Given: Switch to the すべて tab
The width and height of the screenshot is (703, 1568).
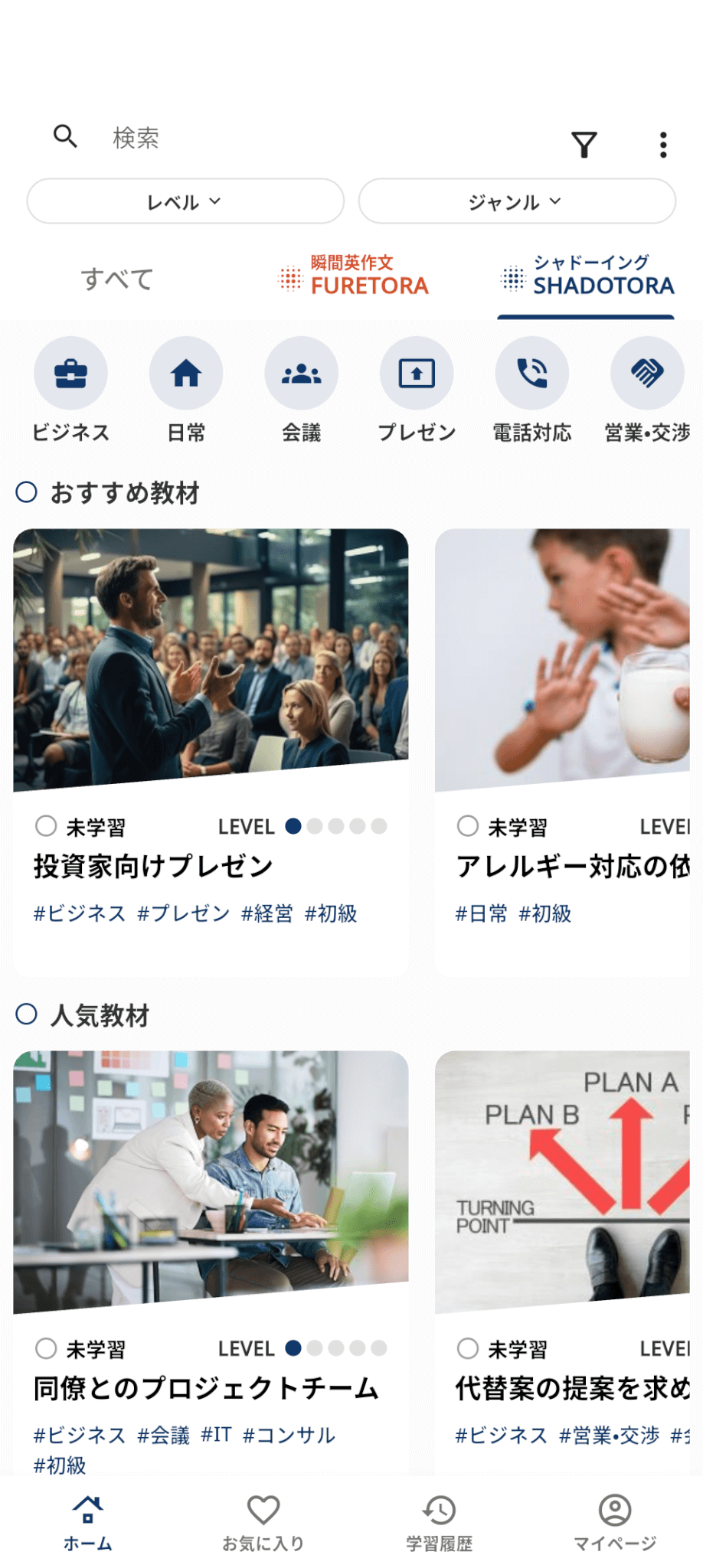Looking at the screenshot, I should tap(117, 279).
